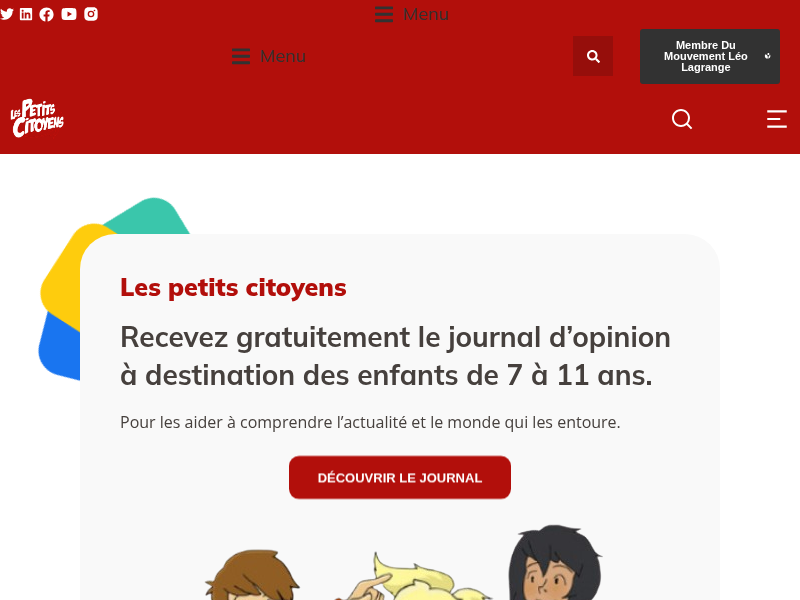Tap the search button in the dark square

pos(593,56)
